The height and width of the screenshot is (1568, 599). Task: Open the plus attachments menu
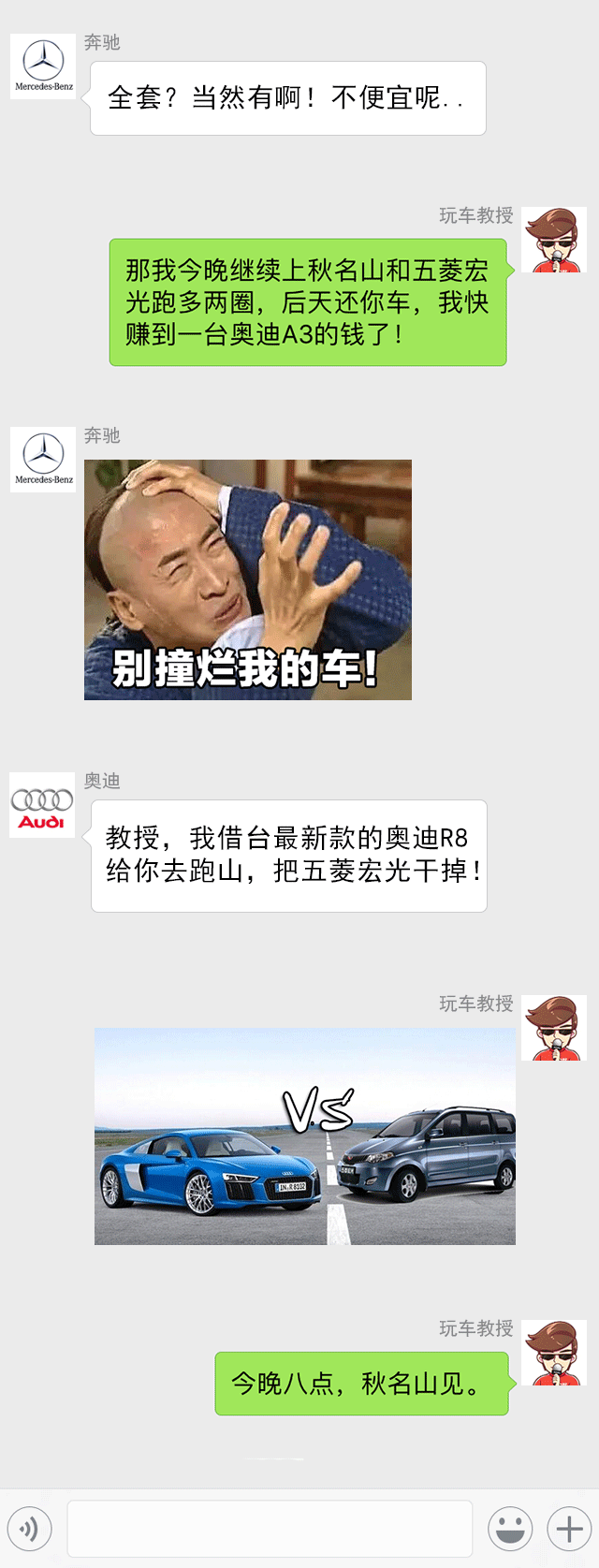(x=569, y=1530)
